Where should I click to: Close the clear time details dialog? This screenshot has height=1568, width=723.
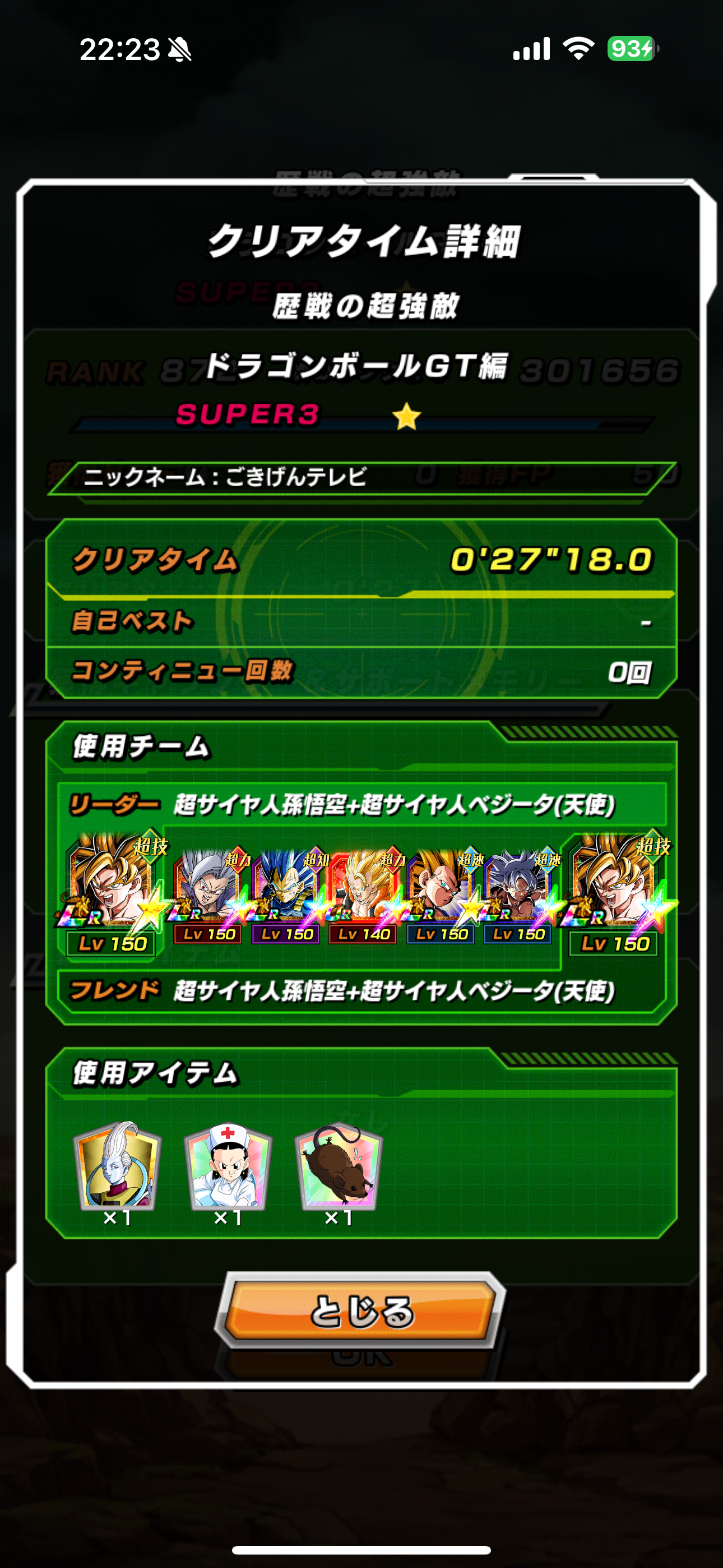click(361, 1310)
